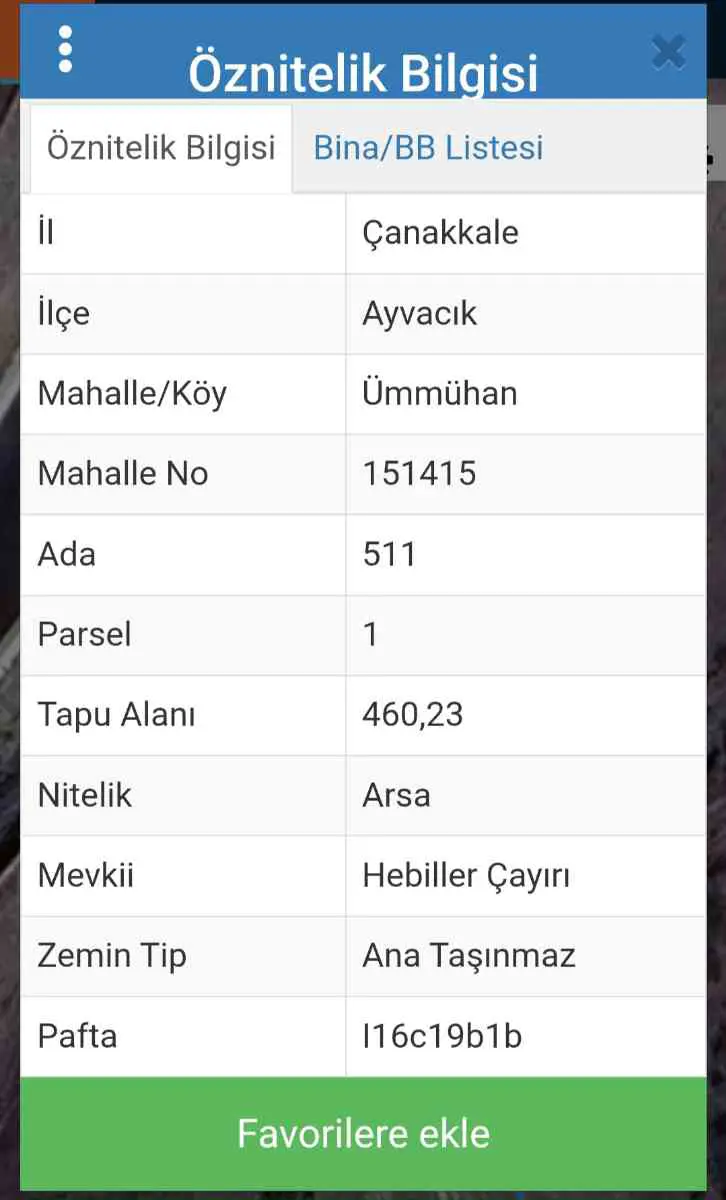The image size is (726, 1200).
Task: Select the Öznitelik Bilgisi tab
Action: coord(161,148)
